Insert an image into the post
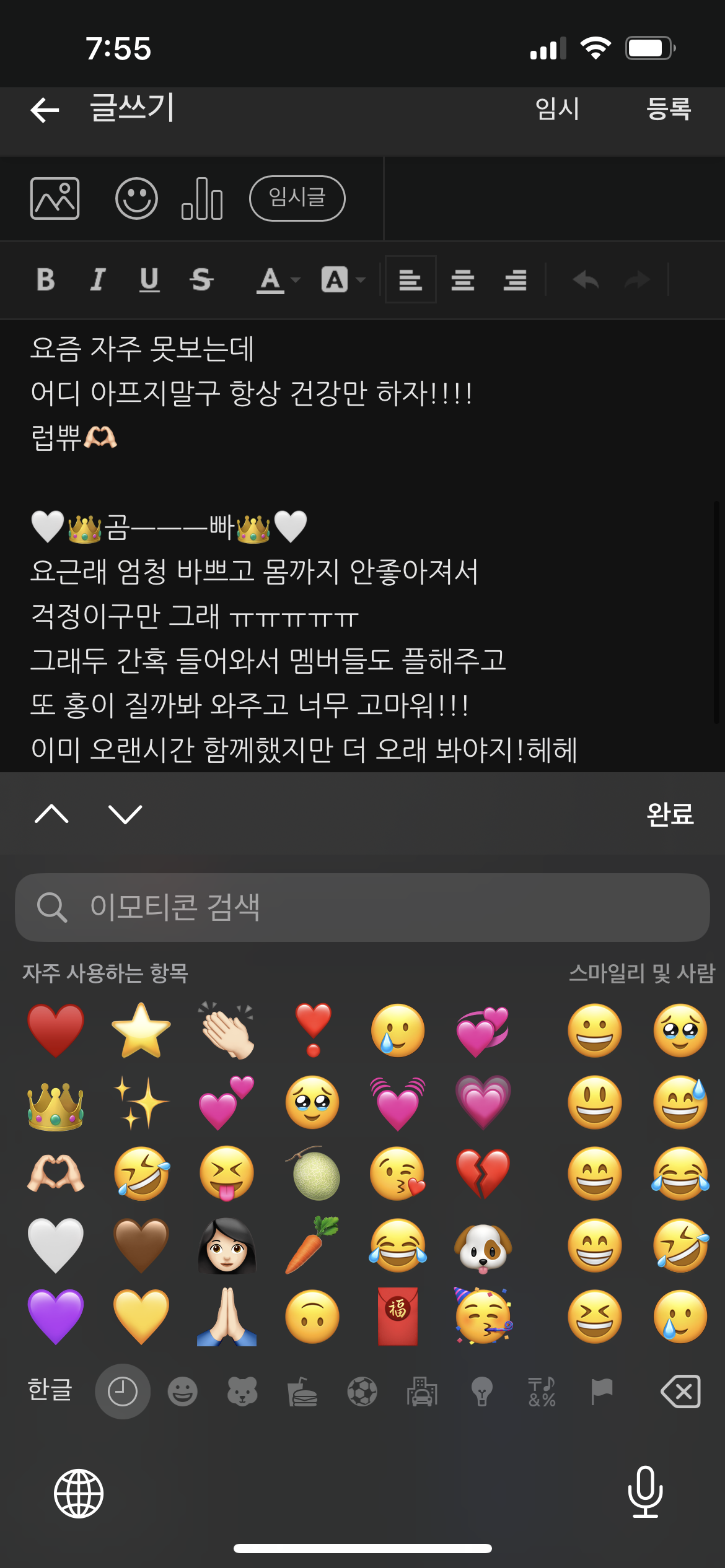 point(55,199)
